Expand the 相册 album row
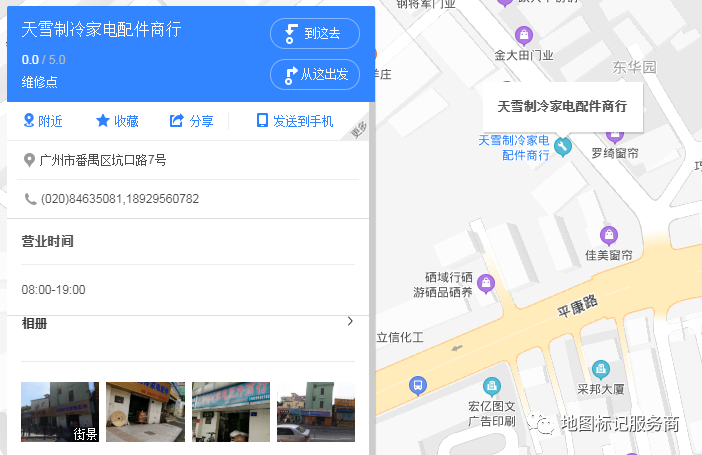Screen dimensions: 702x455 coord(349,322)
